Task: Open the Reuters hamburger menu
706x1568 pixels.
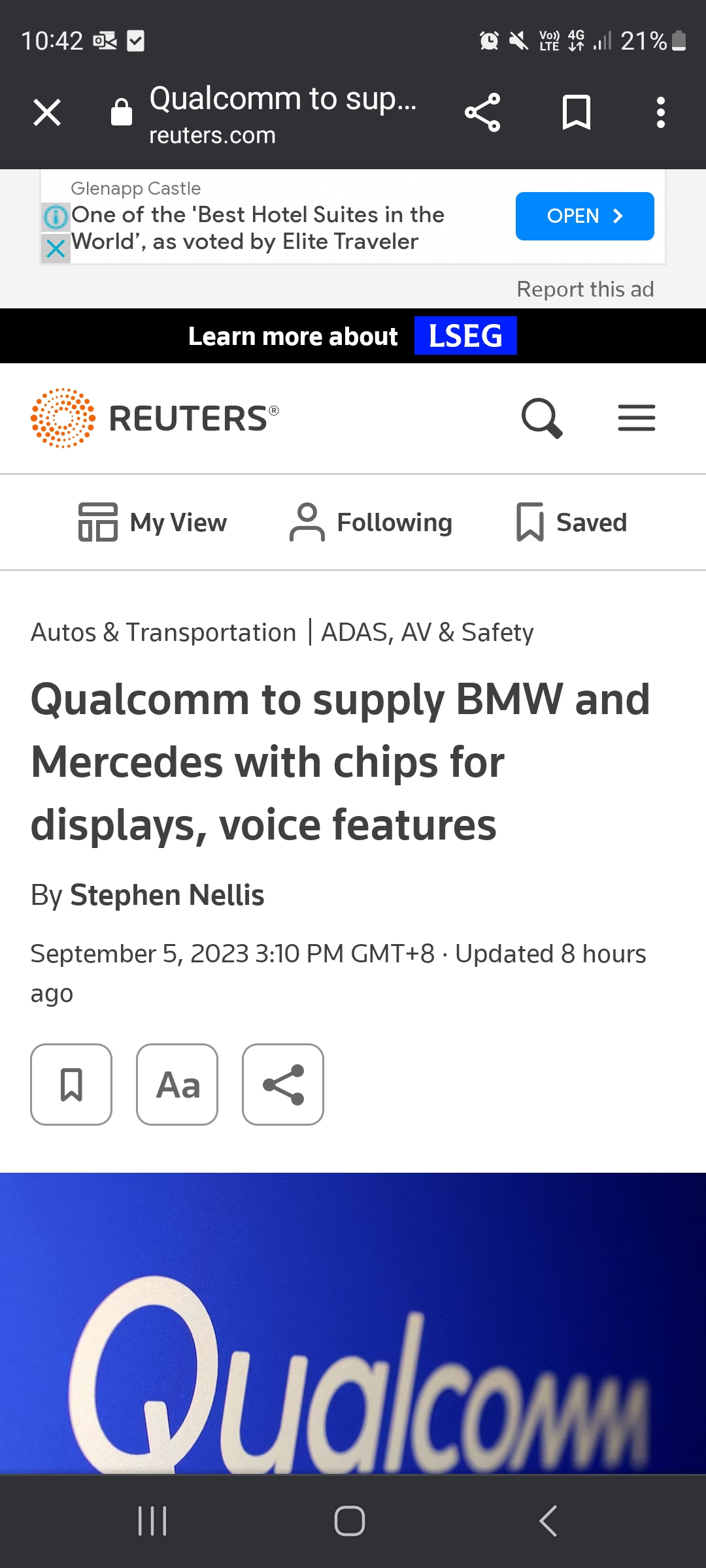Action: tap(636, 418)
